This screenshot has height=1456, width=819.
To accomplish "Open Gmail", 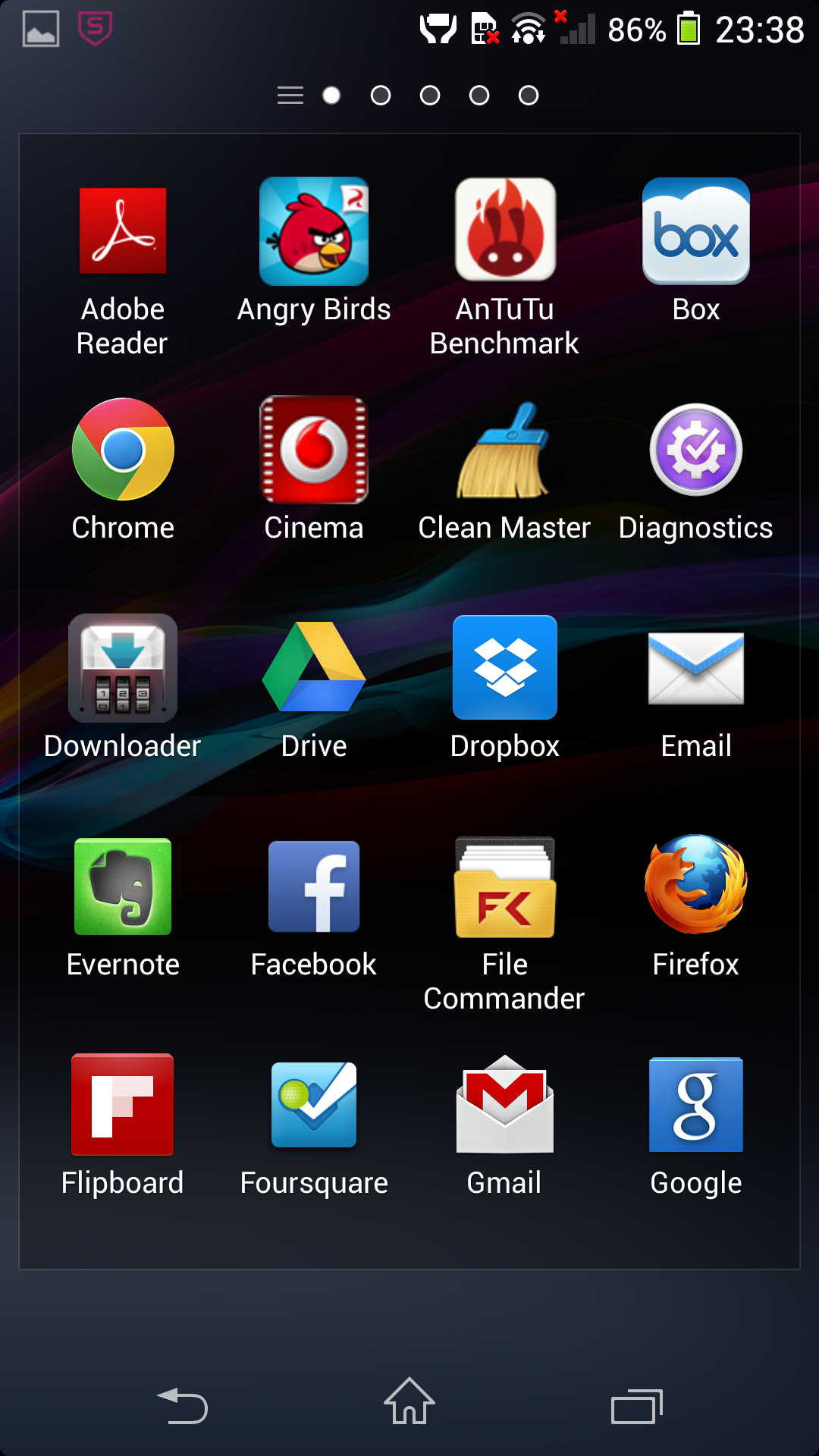I will coord(505,1105).
